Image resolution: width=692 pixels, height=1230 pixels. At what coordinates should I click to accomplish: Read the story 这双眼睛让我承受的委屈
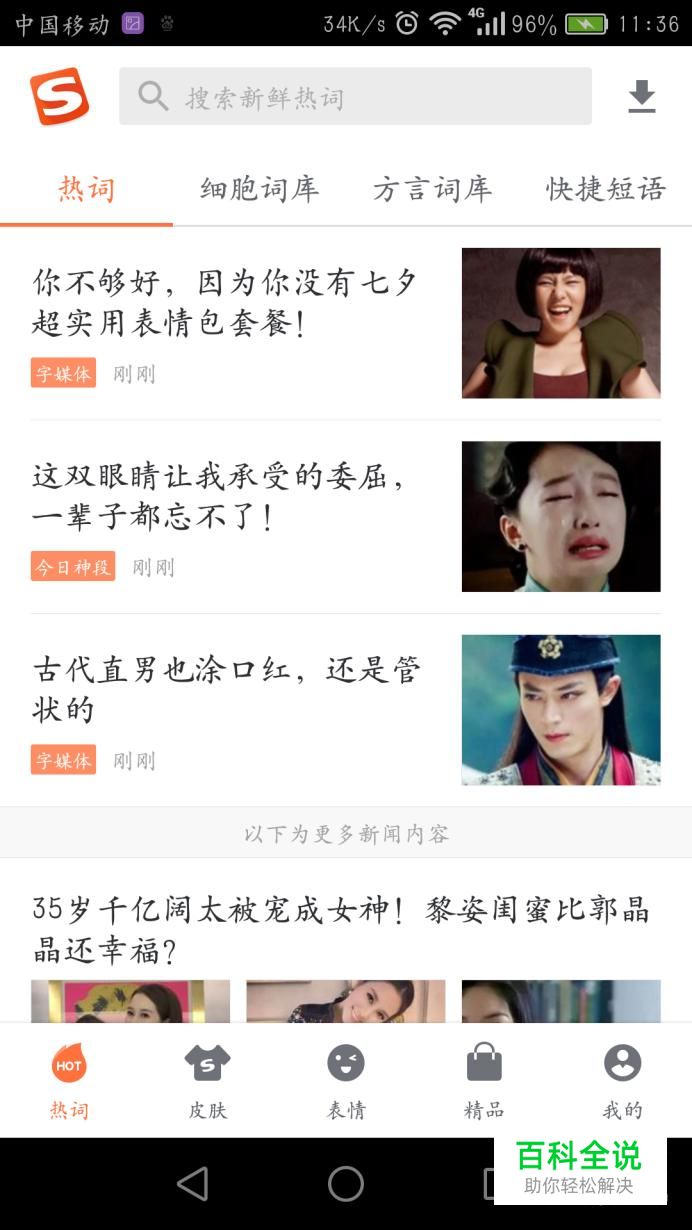tap(220, 496)
